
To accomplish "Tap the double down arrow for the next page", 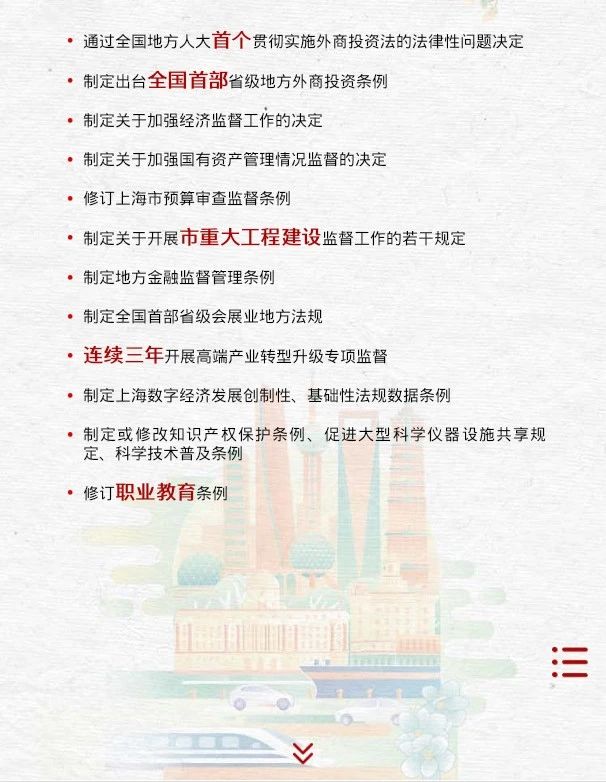I will [303, 753].
